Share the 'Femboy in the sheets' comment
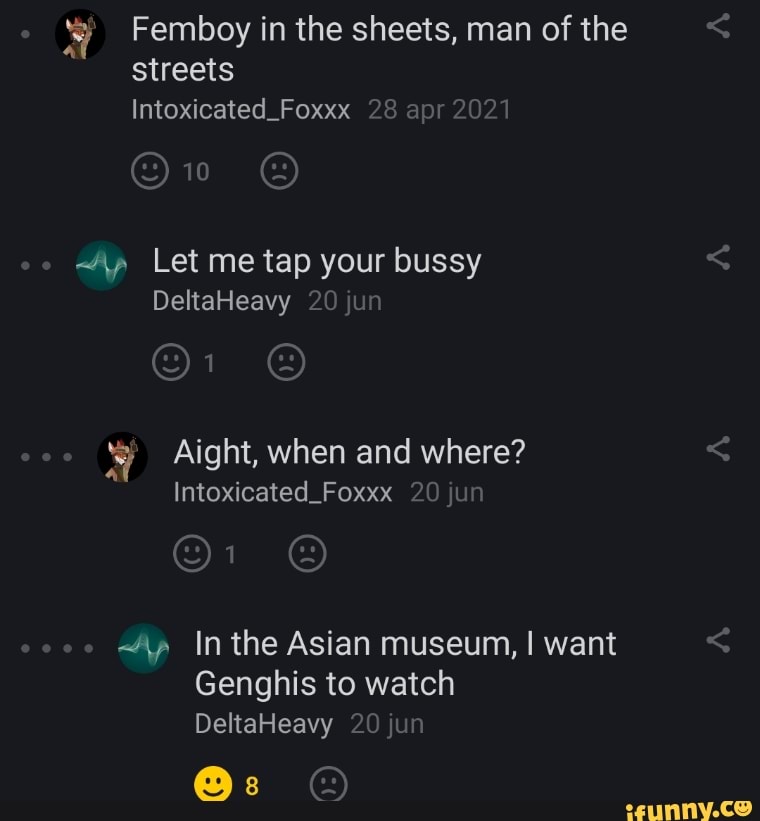The width and height of the screenshot is (760, 821). pyautogui.click(x=718, y=29)
